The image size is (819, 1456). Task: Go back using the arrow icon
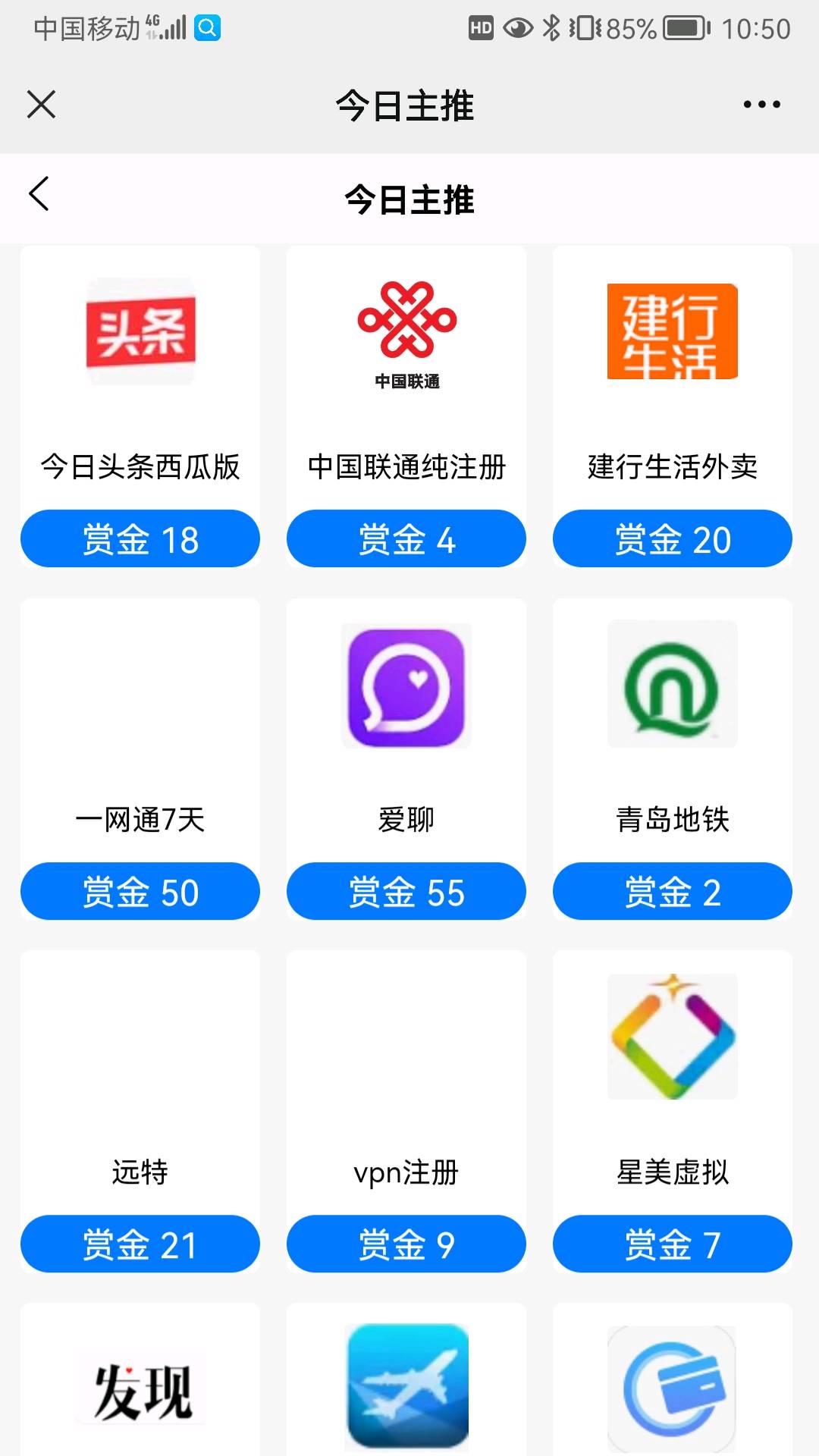click(x=39, y=194)
